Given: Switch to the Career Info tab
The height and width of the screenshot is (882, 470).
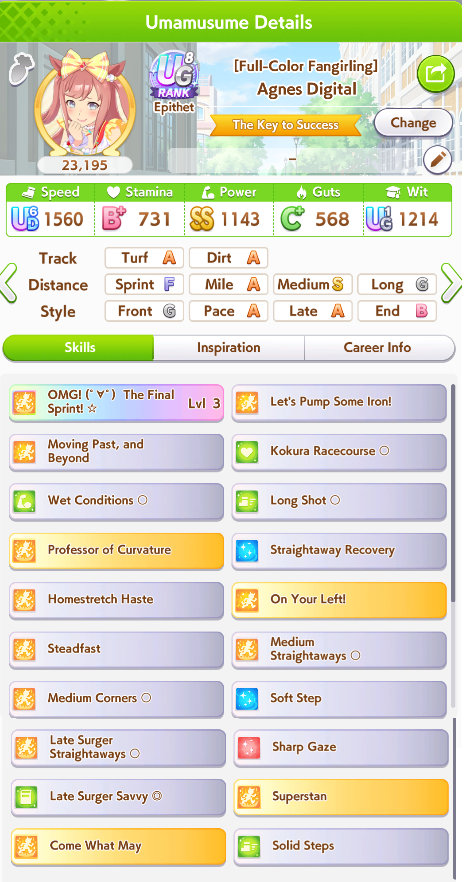Looking at the screenshot, I should 379,348.
